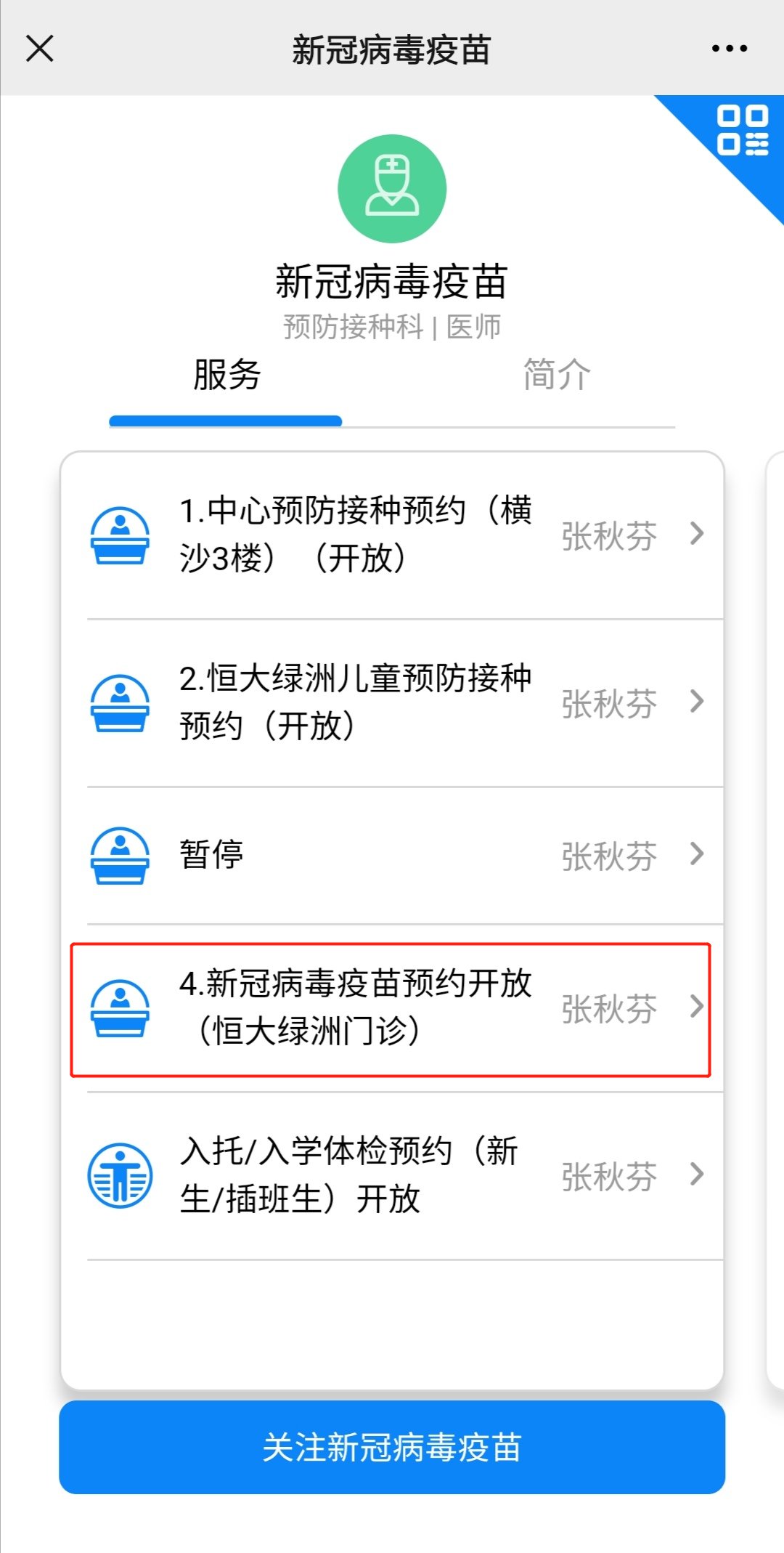Open the three-dot overflow menu
Viewport: 784px width, 1553px height.
tap(729, 49)
